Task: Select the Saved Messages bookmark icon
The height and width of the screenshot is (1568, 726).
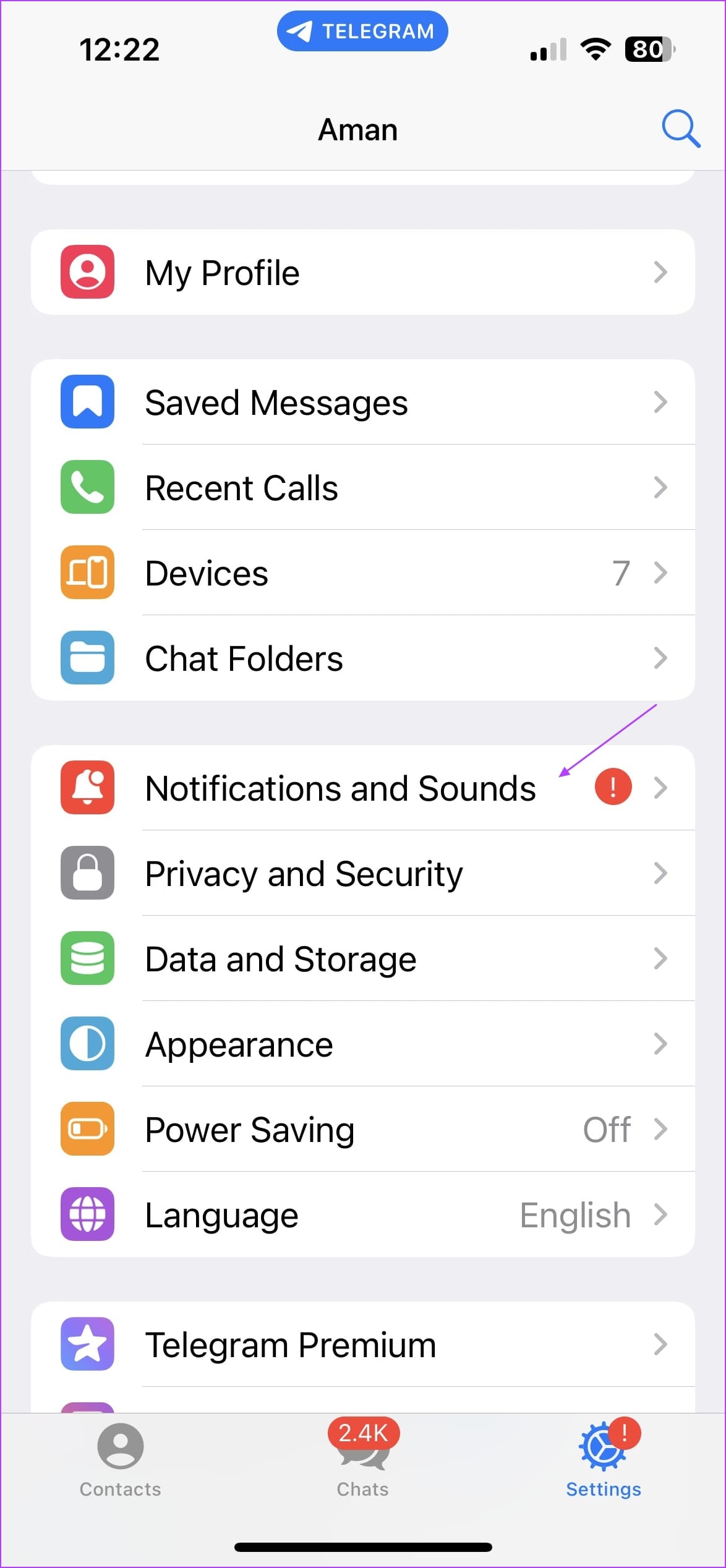Action: coord(87,402)
